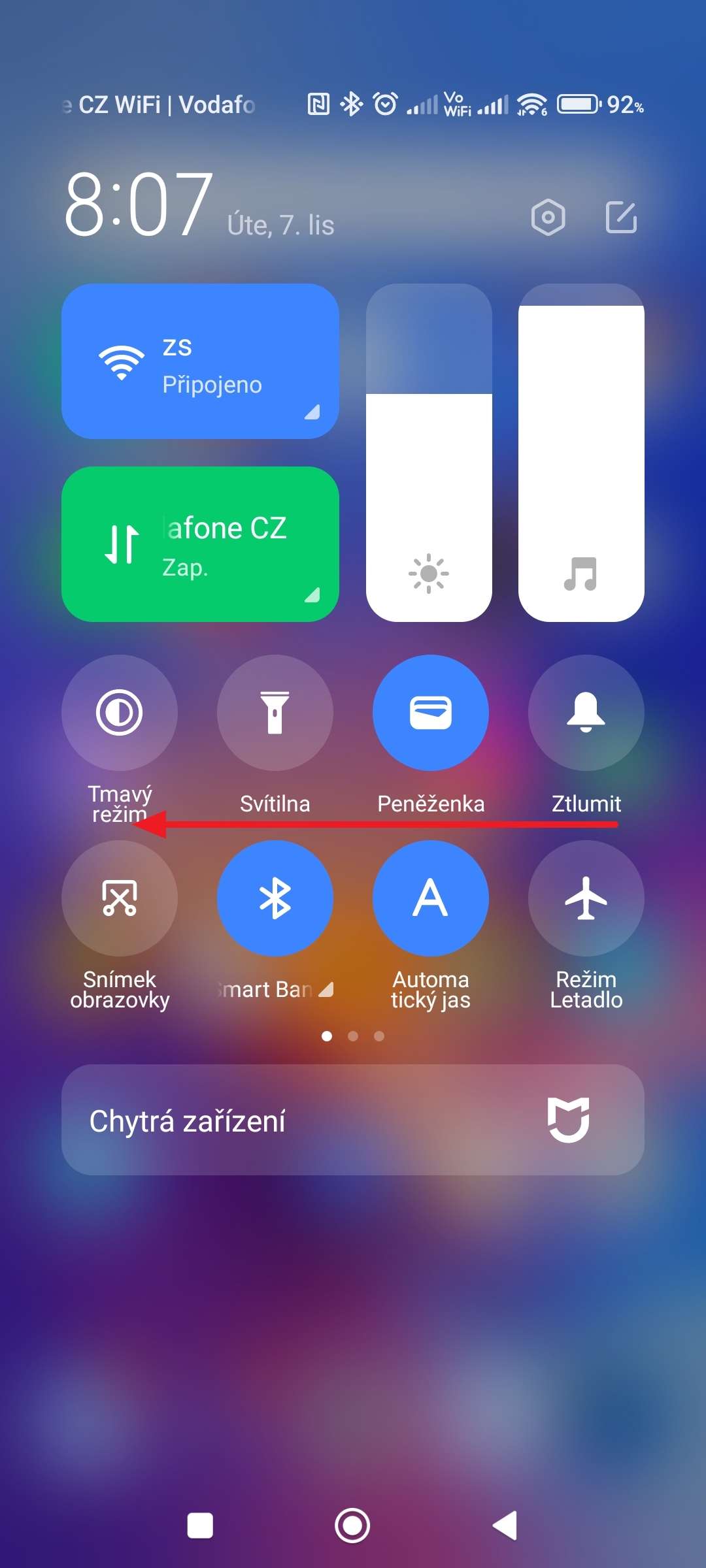Toggle the Bluetooth Smart Band tile
This screenshot has width=706, height=1568.
tap(275, 898)
